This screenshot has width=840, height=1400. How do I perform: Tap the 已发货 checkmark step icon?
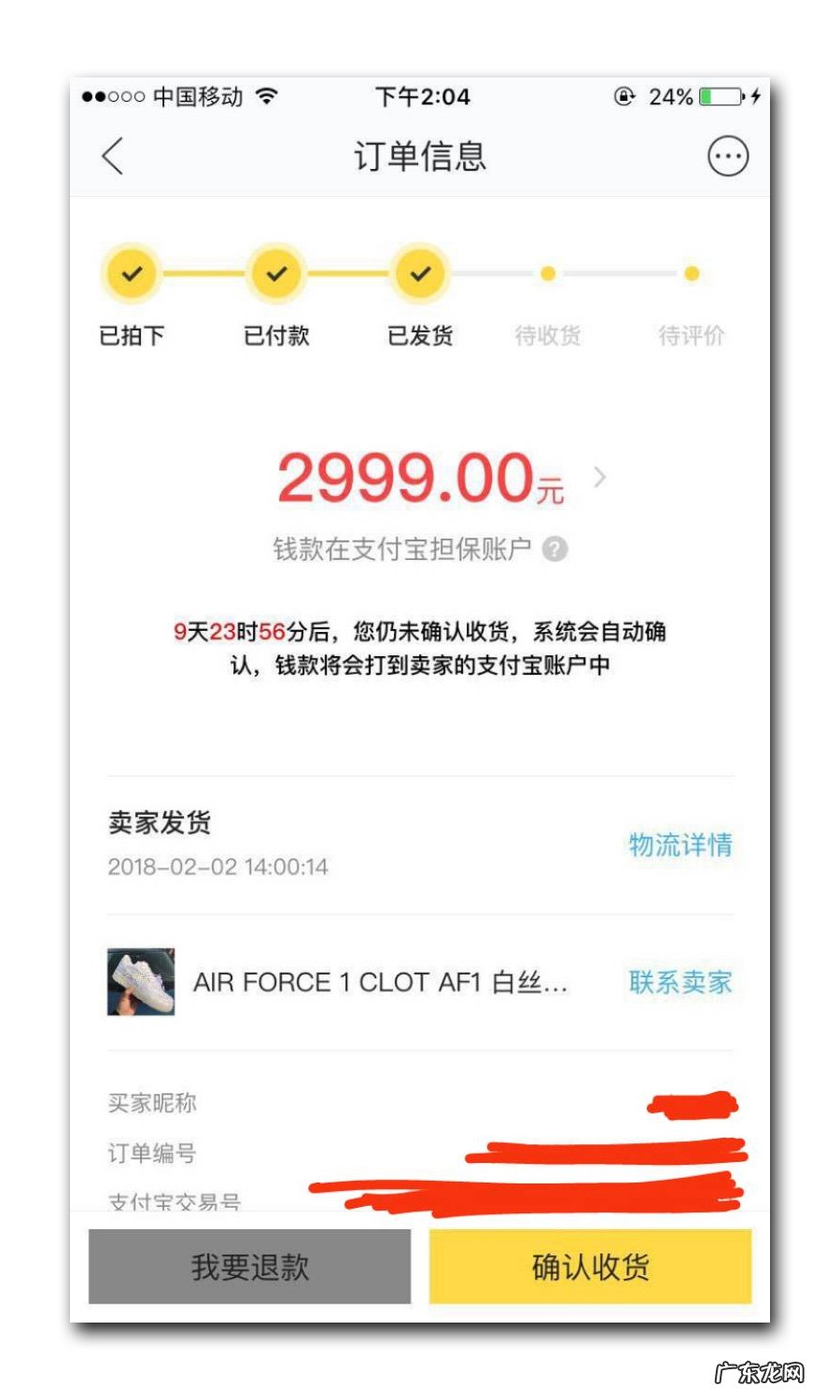click(418, 273)
